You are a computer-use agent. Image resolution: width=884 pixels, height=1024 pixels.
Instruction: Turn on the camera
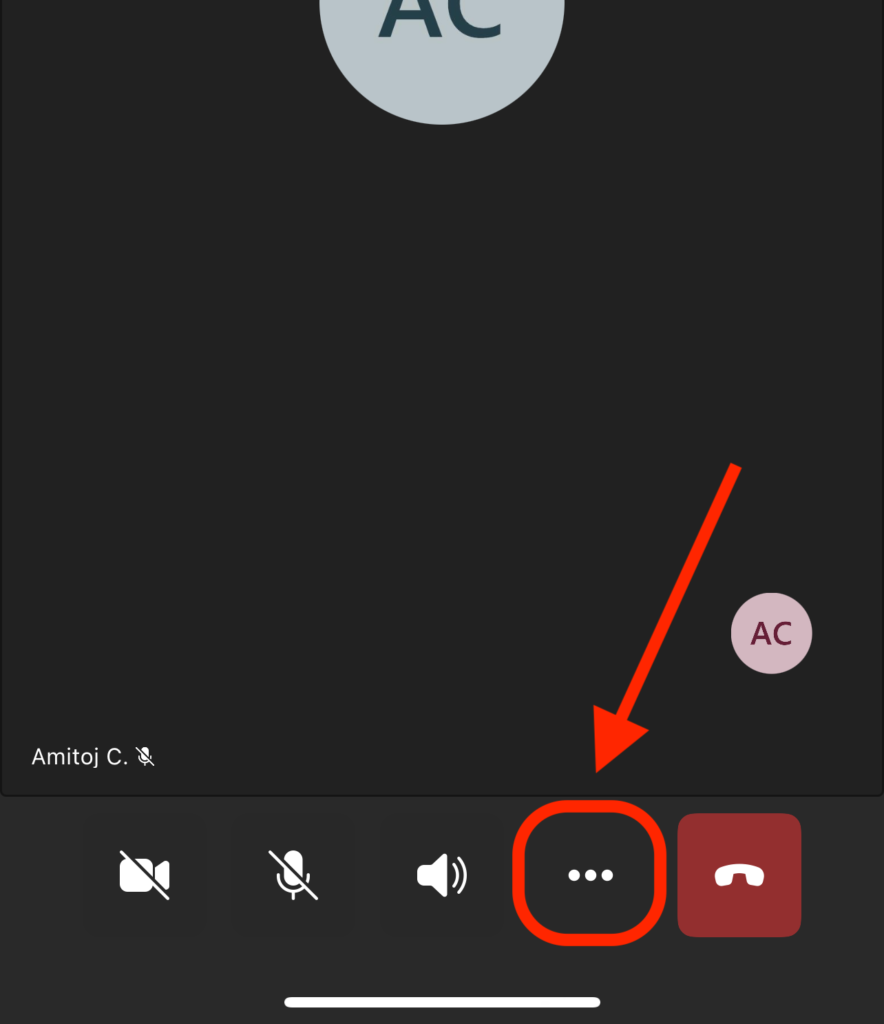pos(145,876)
